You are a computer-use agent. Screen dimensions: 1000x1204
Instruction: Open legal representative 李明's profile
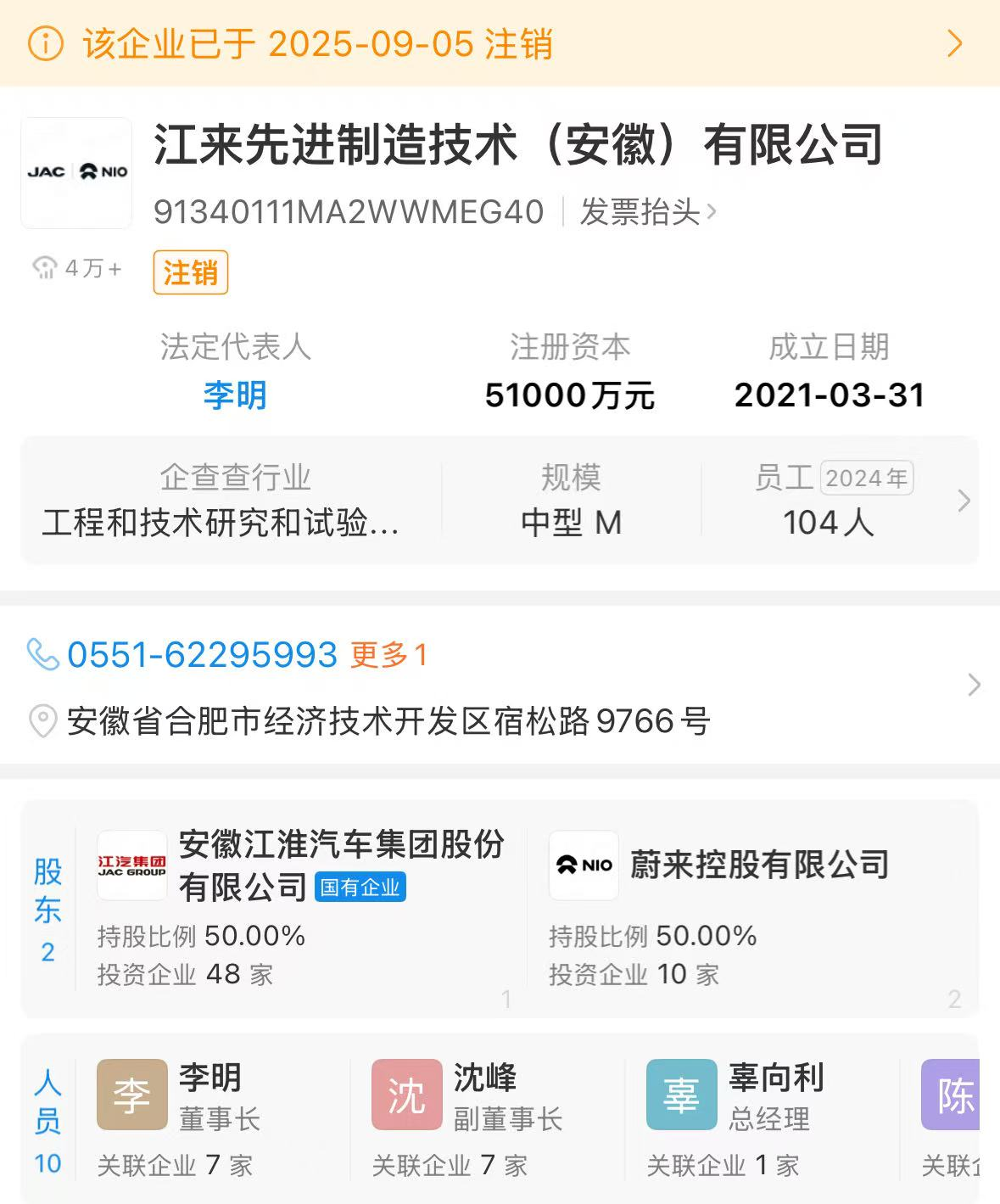click(235, 395)
